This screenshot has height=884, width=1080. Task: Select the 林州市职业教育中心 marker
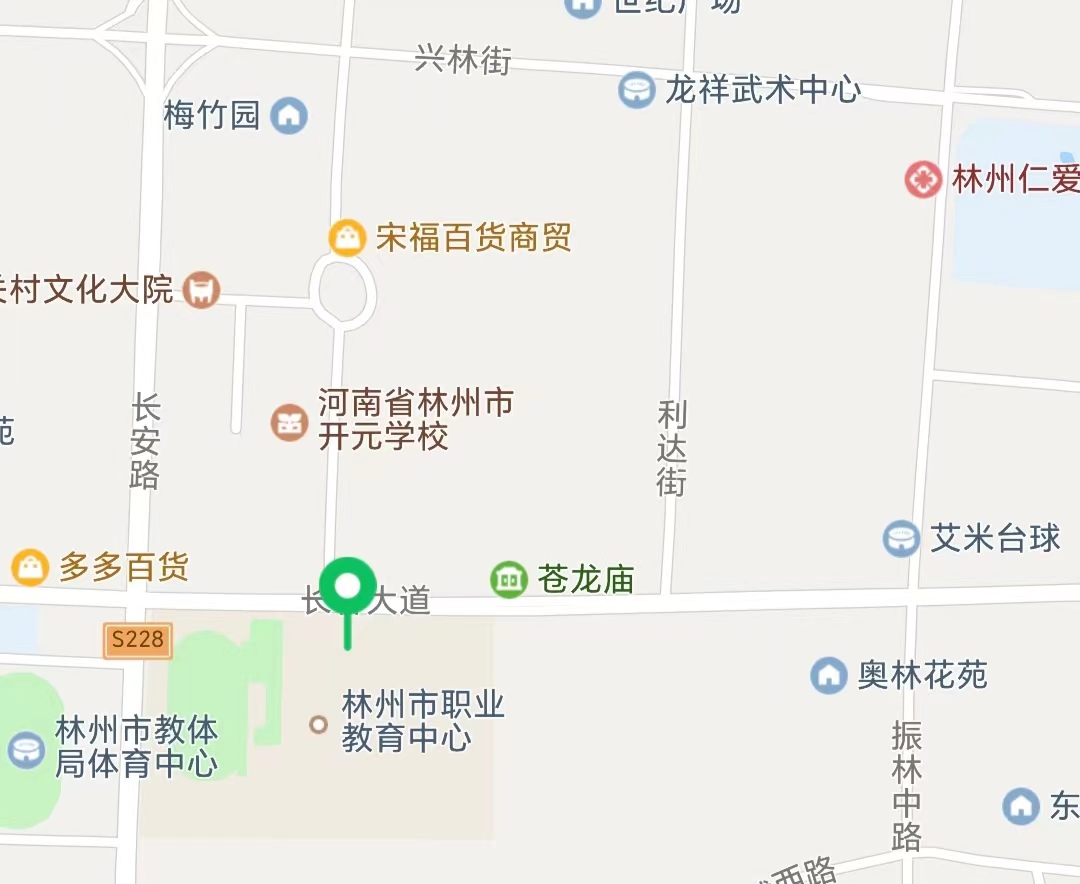[319, 724]
